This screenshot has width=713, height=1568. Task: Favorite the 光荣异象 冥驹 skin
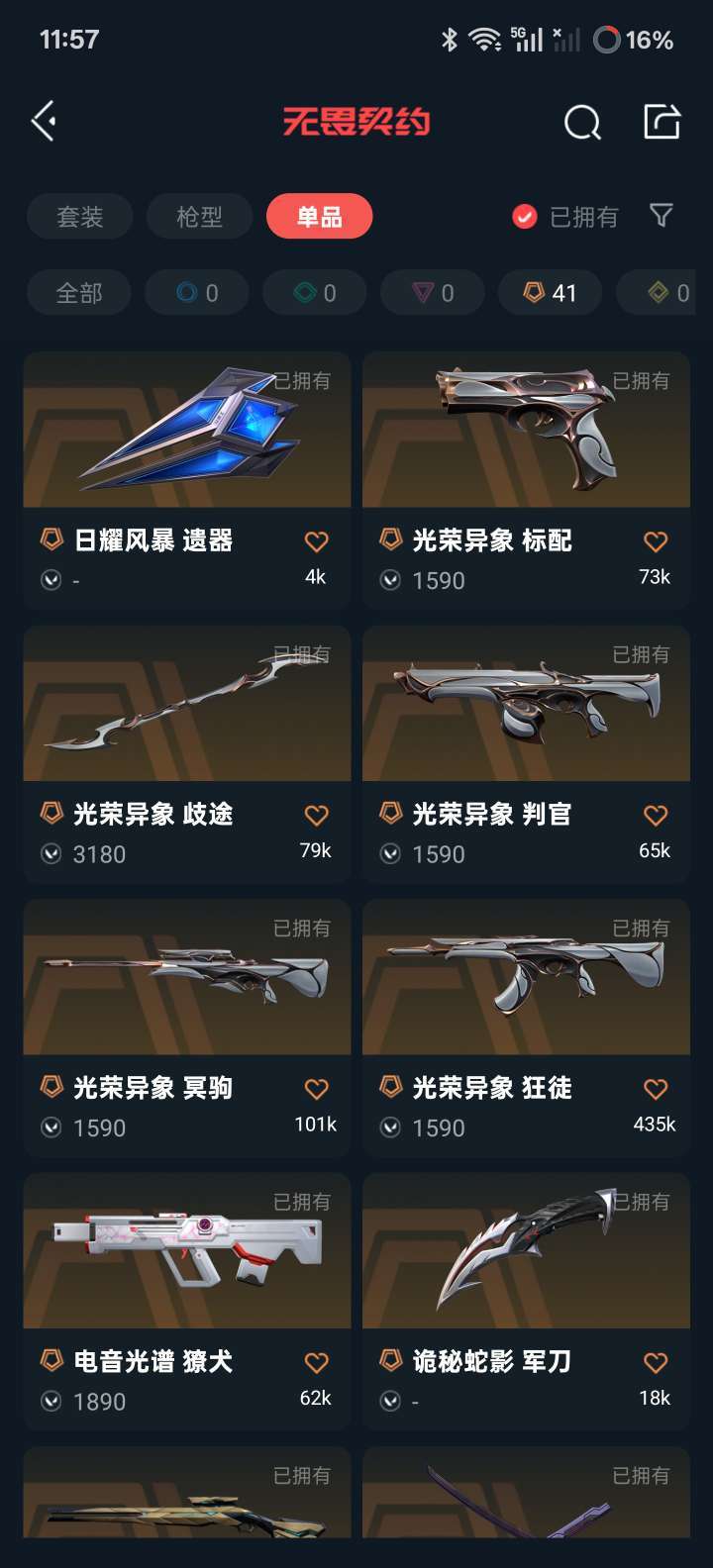(316, 1089)
